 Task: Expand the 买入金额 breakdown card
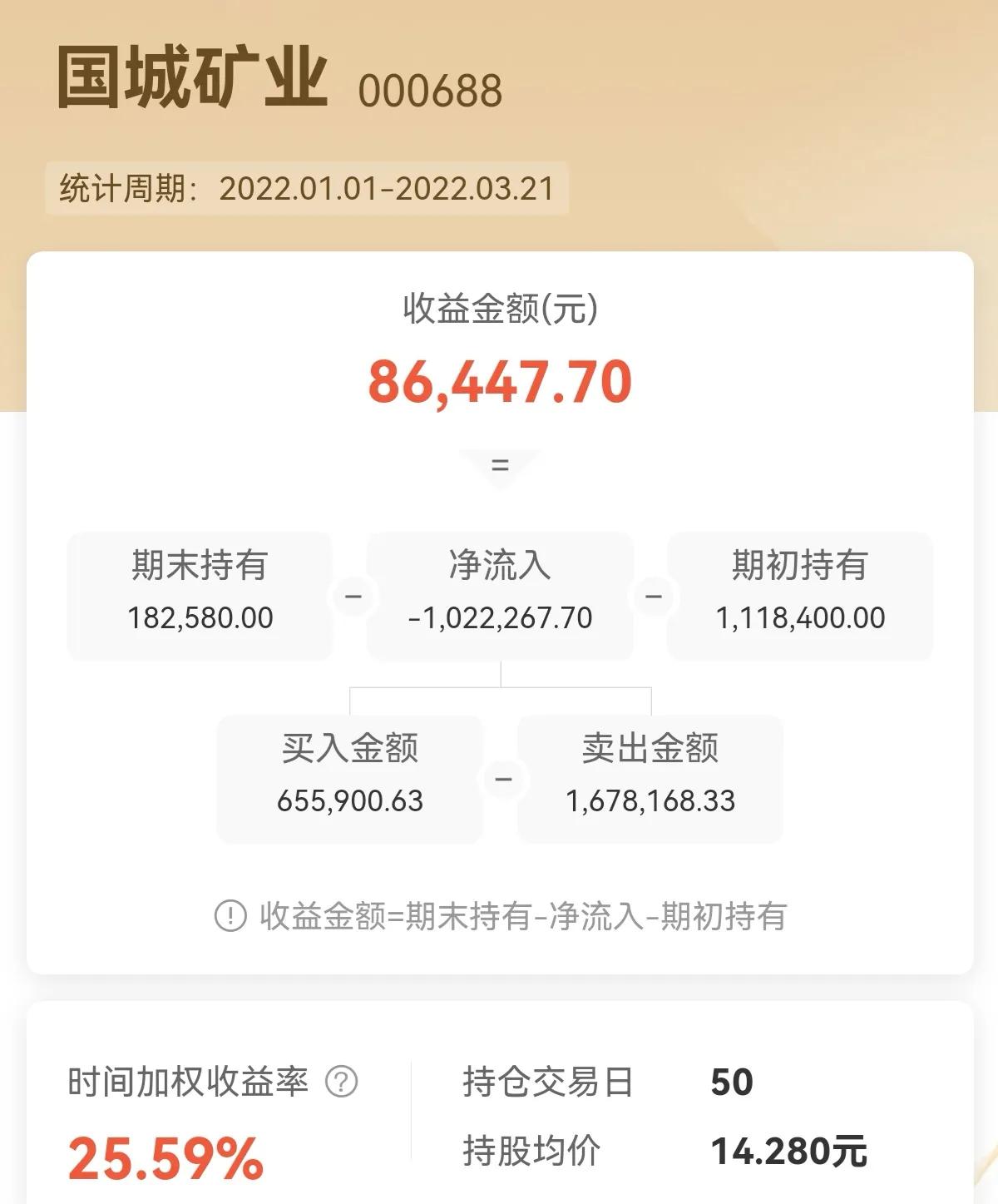(349, 777)
